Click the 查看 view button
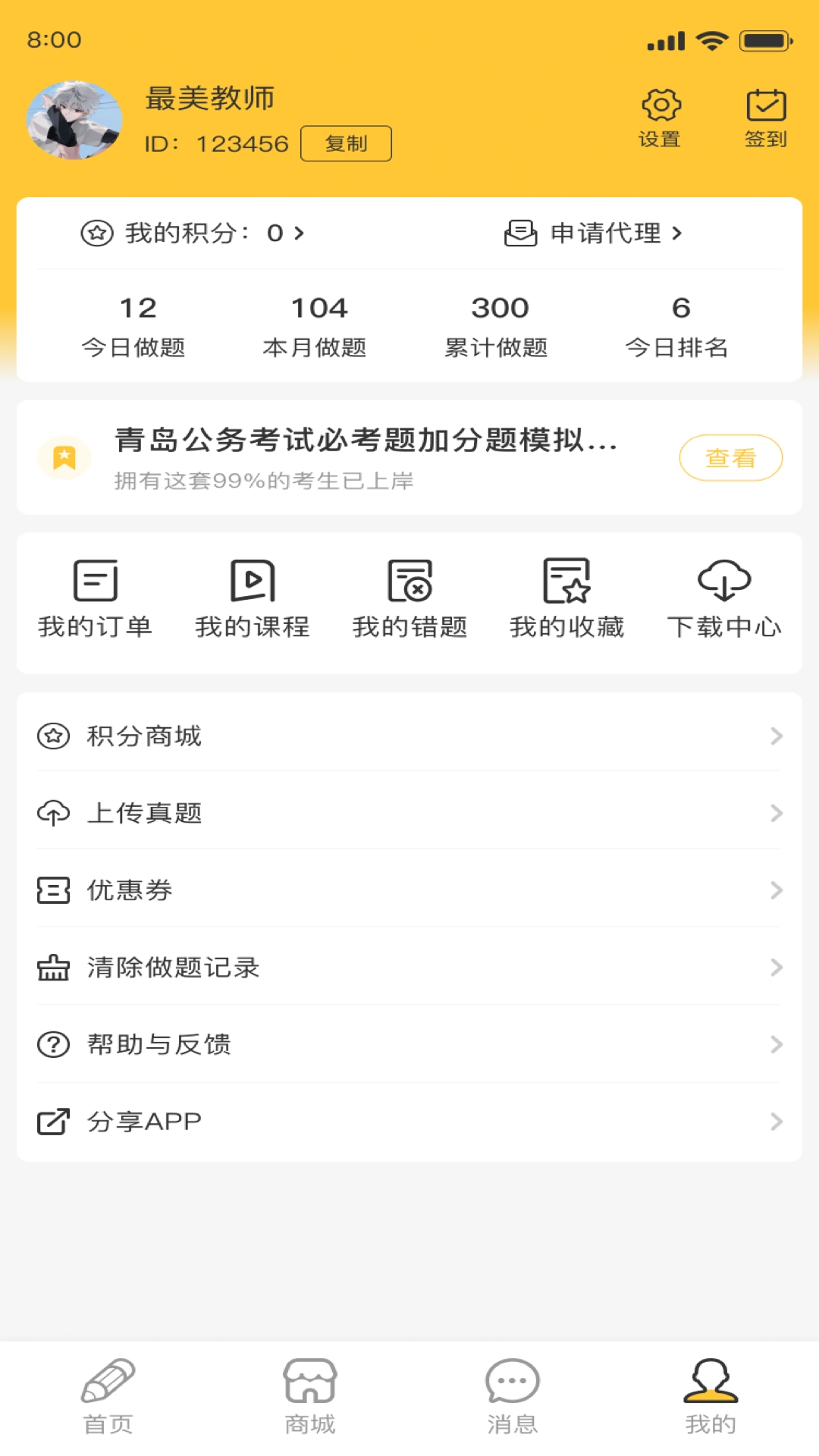The height and width of the screenshot is (1456, 819). (730, 457)
